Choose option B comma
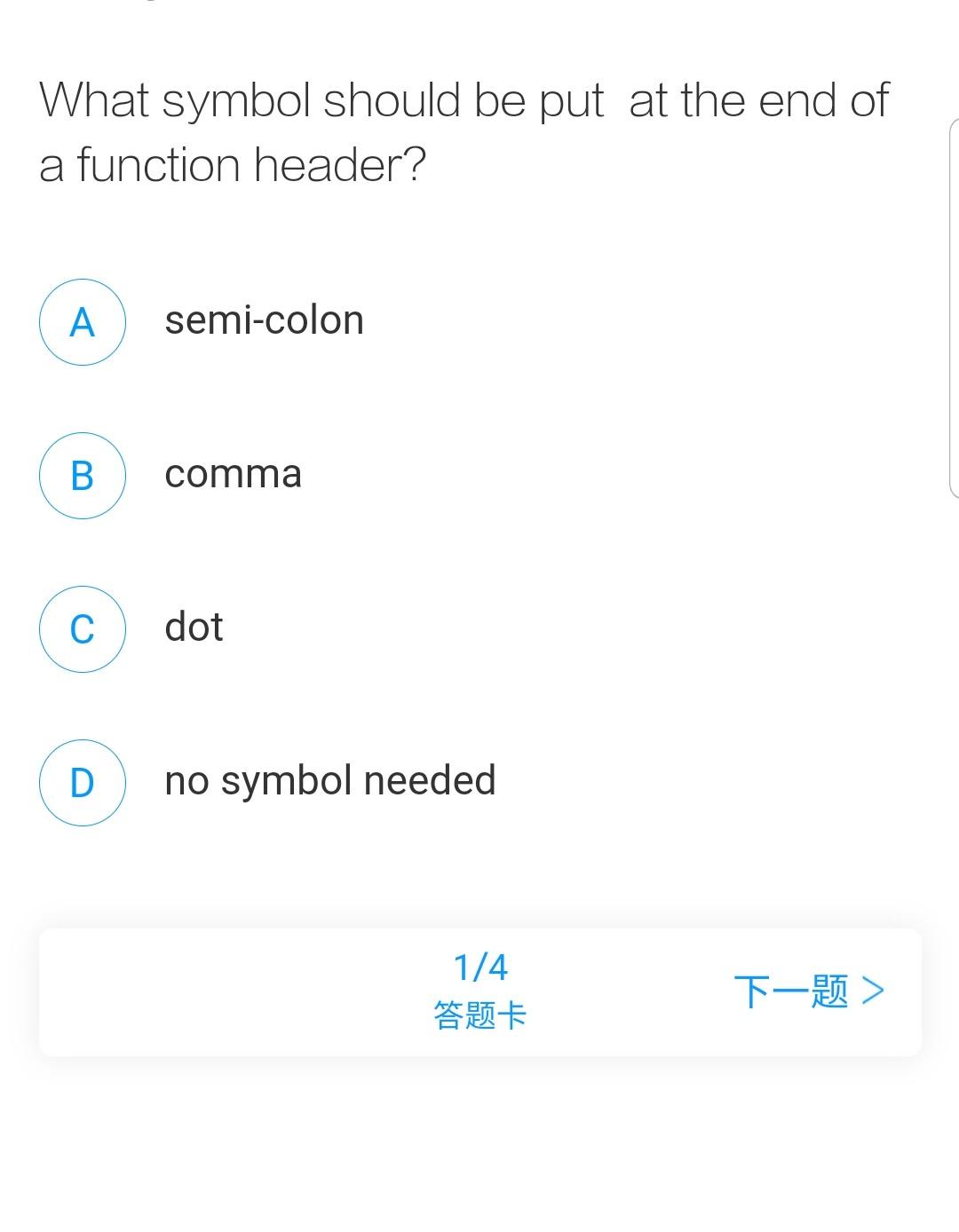This screenshot has width=959, height=1232. (82, 476)
